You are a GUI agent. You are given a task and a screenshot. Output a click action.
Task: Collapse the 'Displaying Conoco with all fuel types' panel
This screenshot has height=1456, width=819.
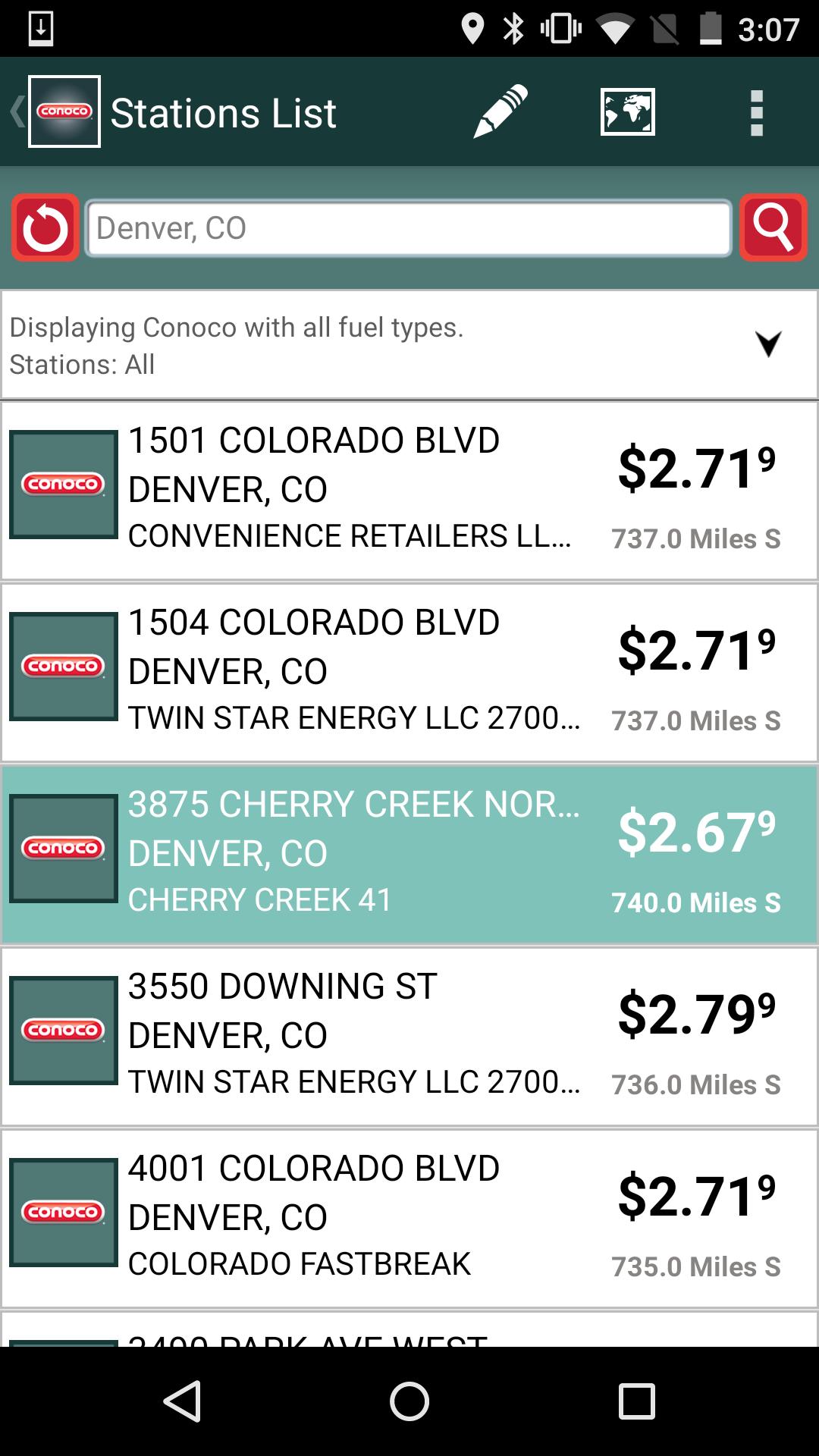pos(769,344)
